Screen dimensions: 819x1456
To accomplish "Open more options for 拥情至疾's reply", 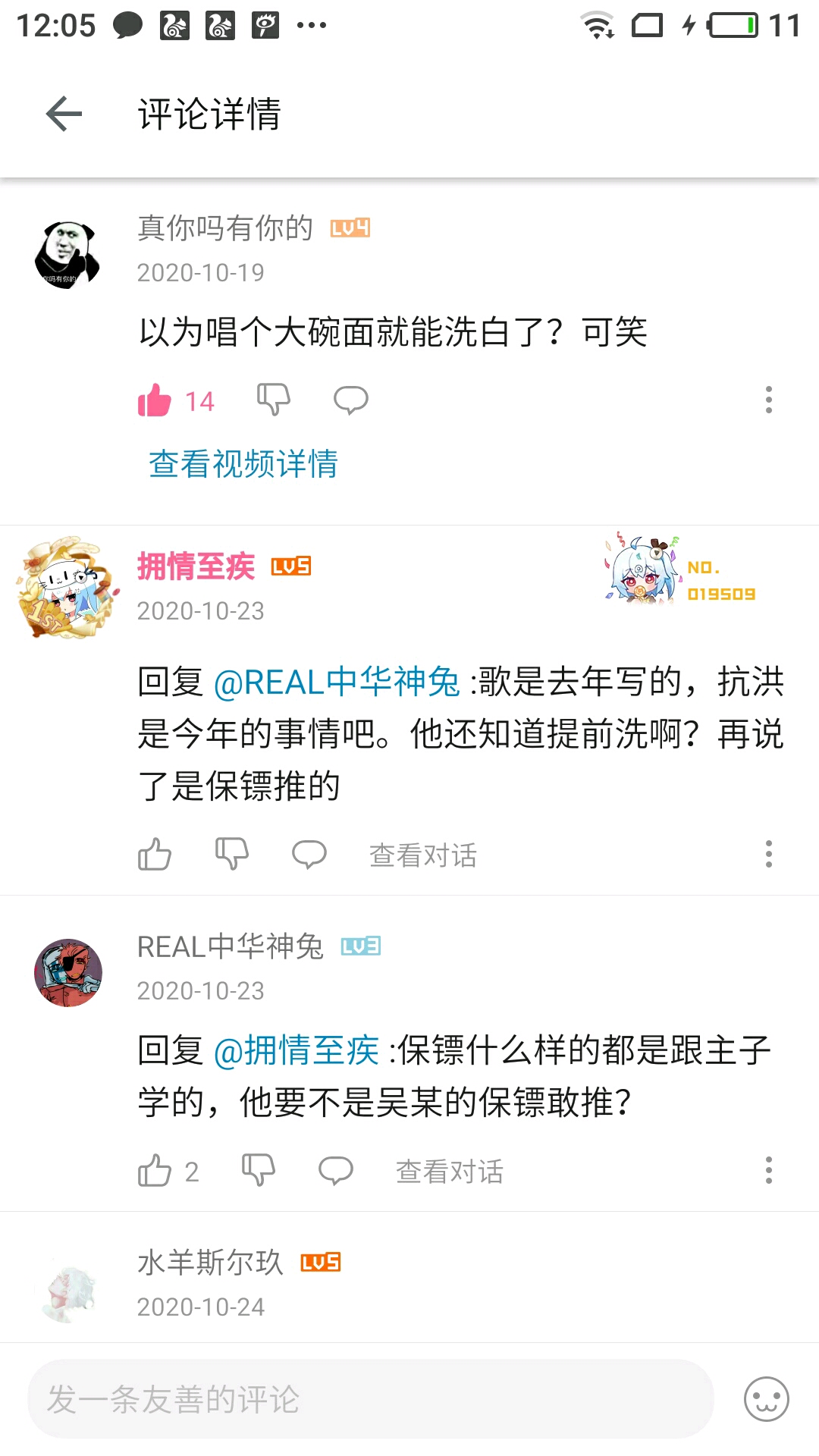I will tap(769, 854).
